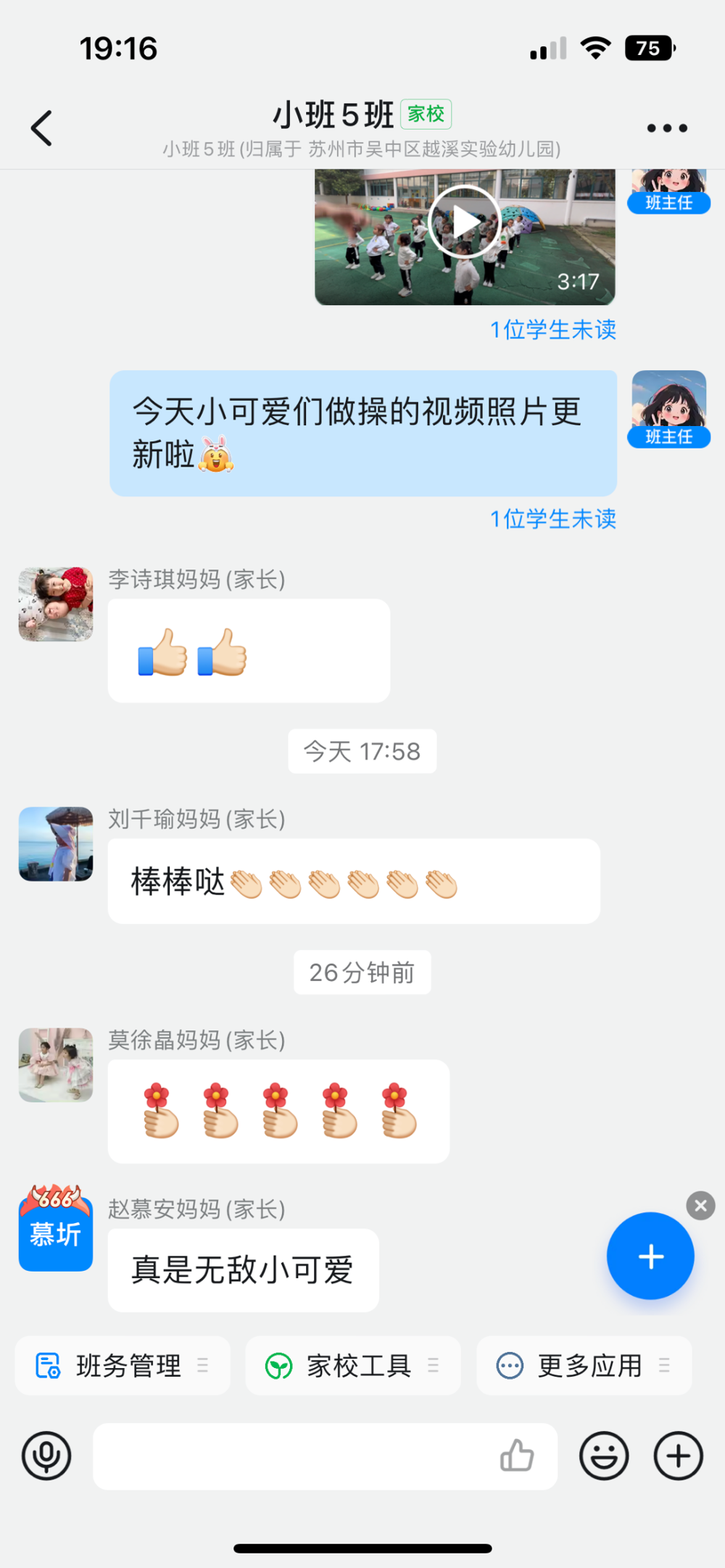Go back from the 小班5班 chat
The height and width of the screenshot is (1568, 725).
pos(42,128)
